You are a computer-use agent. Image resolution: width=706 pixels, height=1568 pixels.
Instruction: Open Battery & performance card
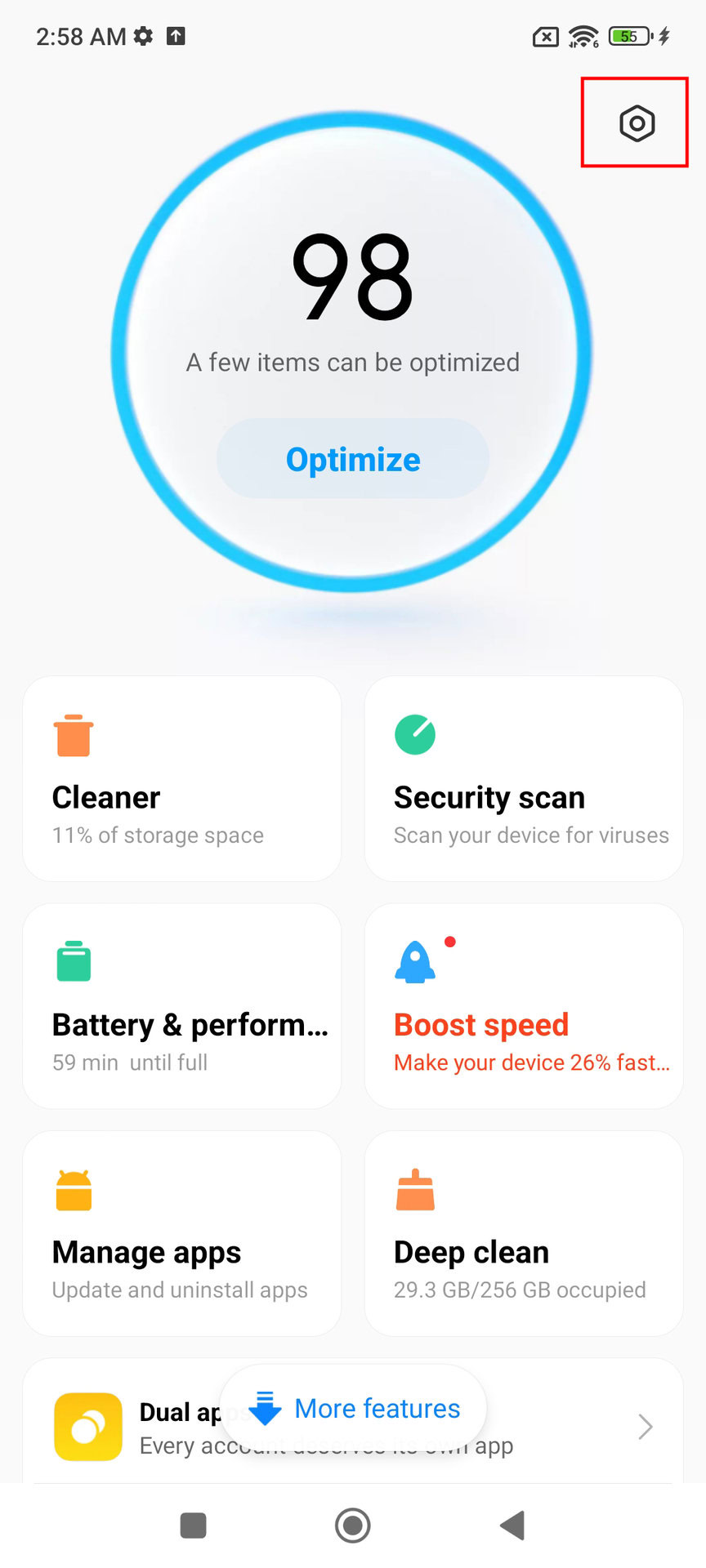(181, 1005)
